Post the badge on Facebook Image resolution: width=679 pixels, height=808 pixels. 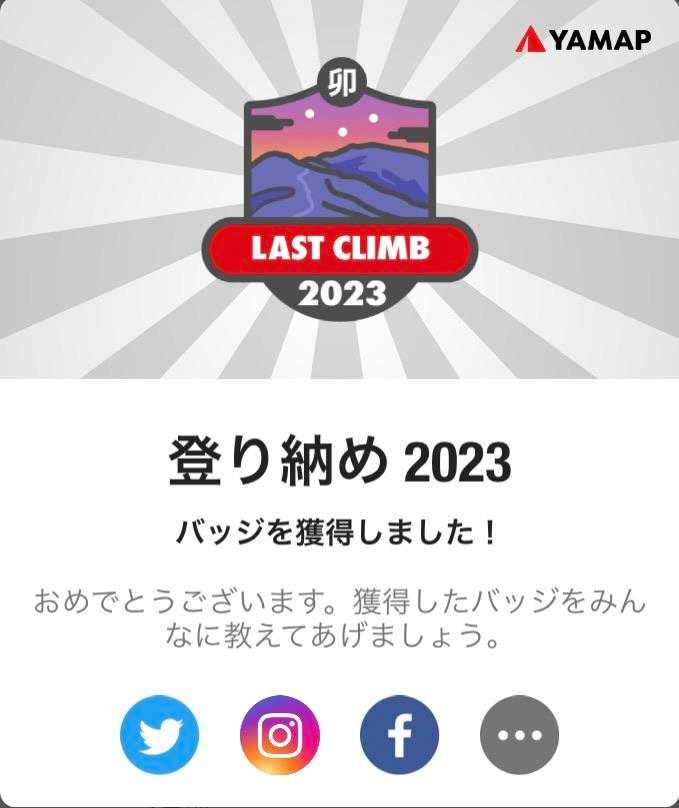399,735
